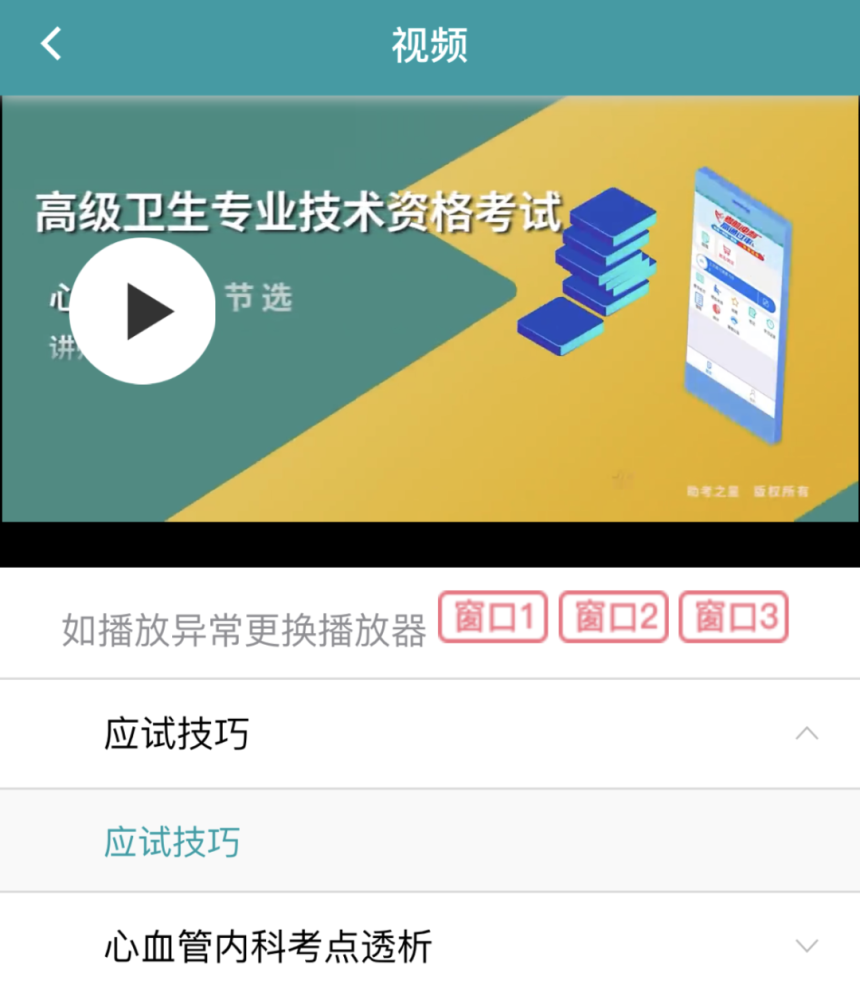Switch player to 窗口3
The image size is (860, 1000).
[x=734, y=617]
